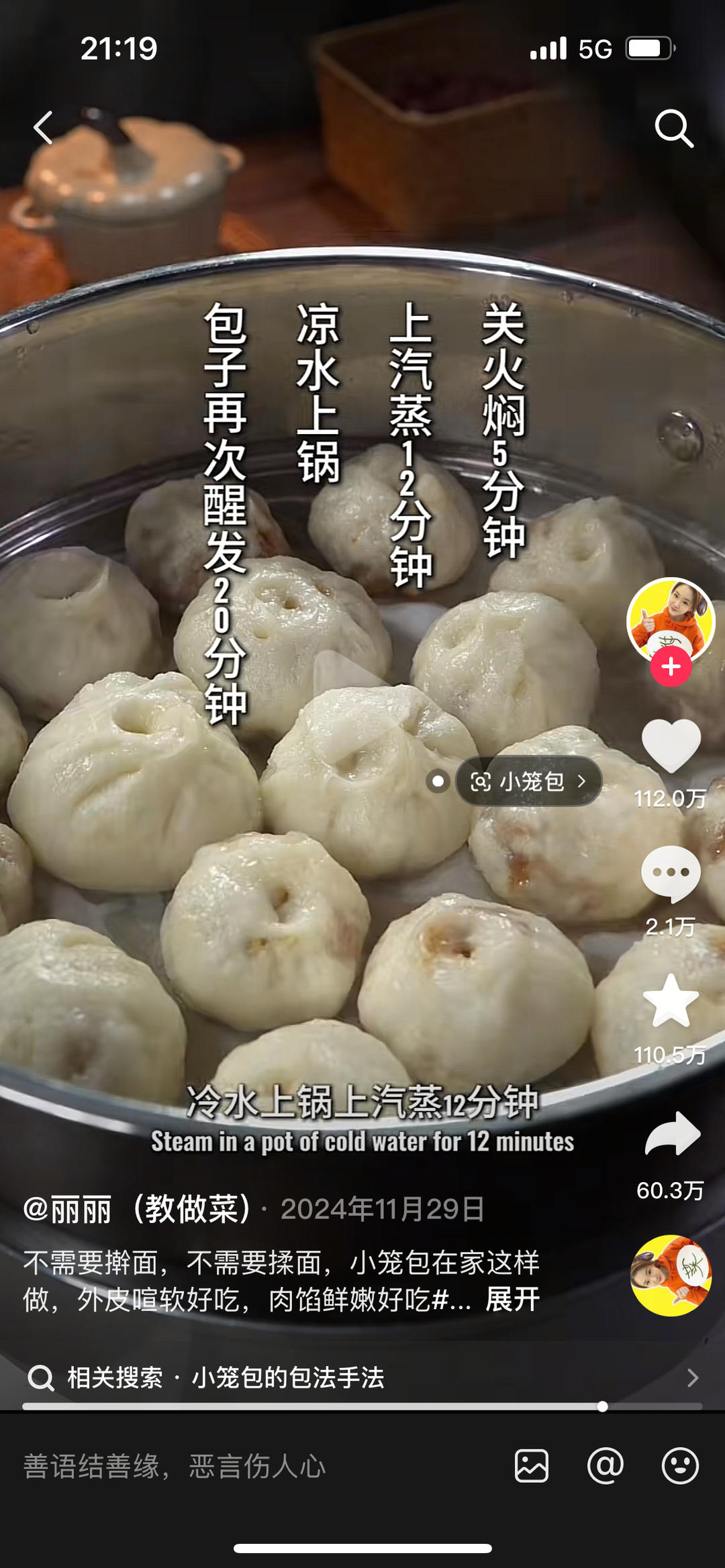Open the 小笼包 image search tag

point(529,782)
